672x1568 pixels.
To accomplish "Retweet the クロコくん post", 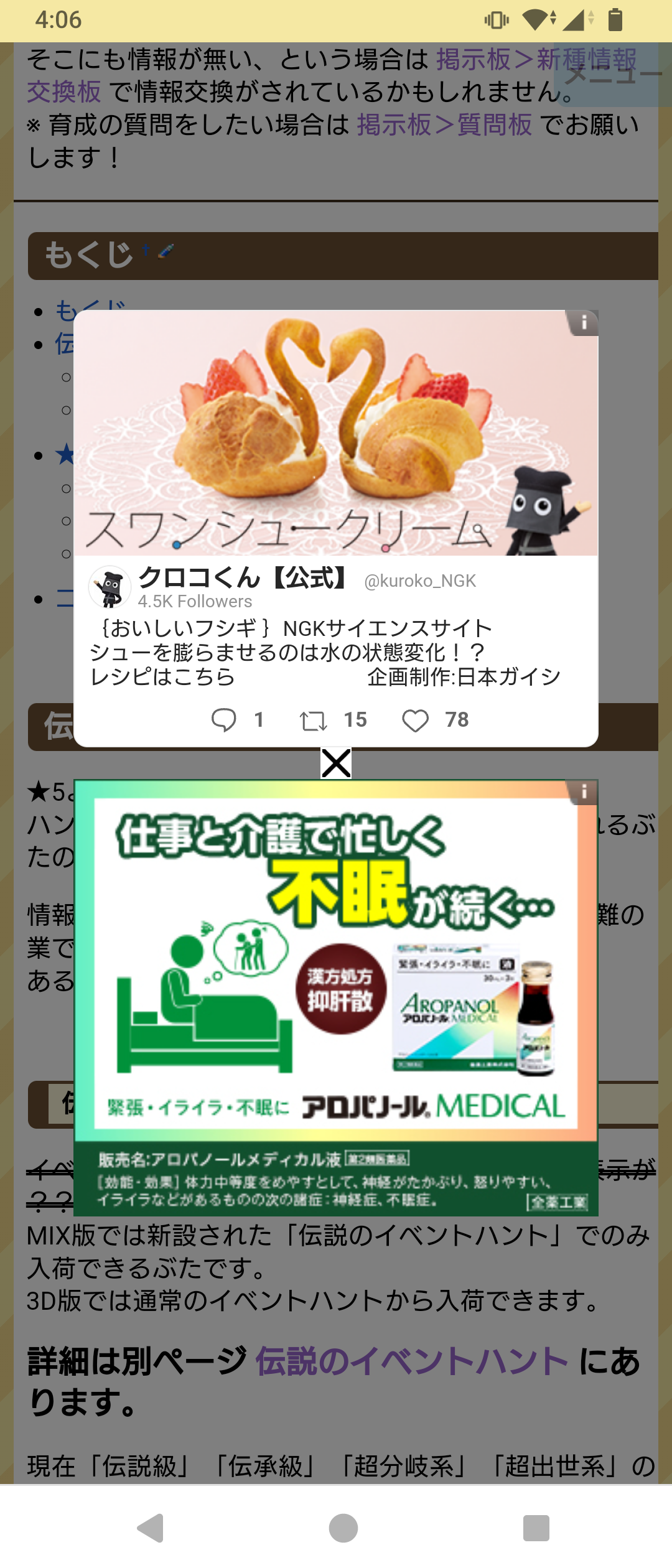I will tap(313, 721).
